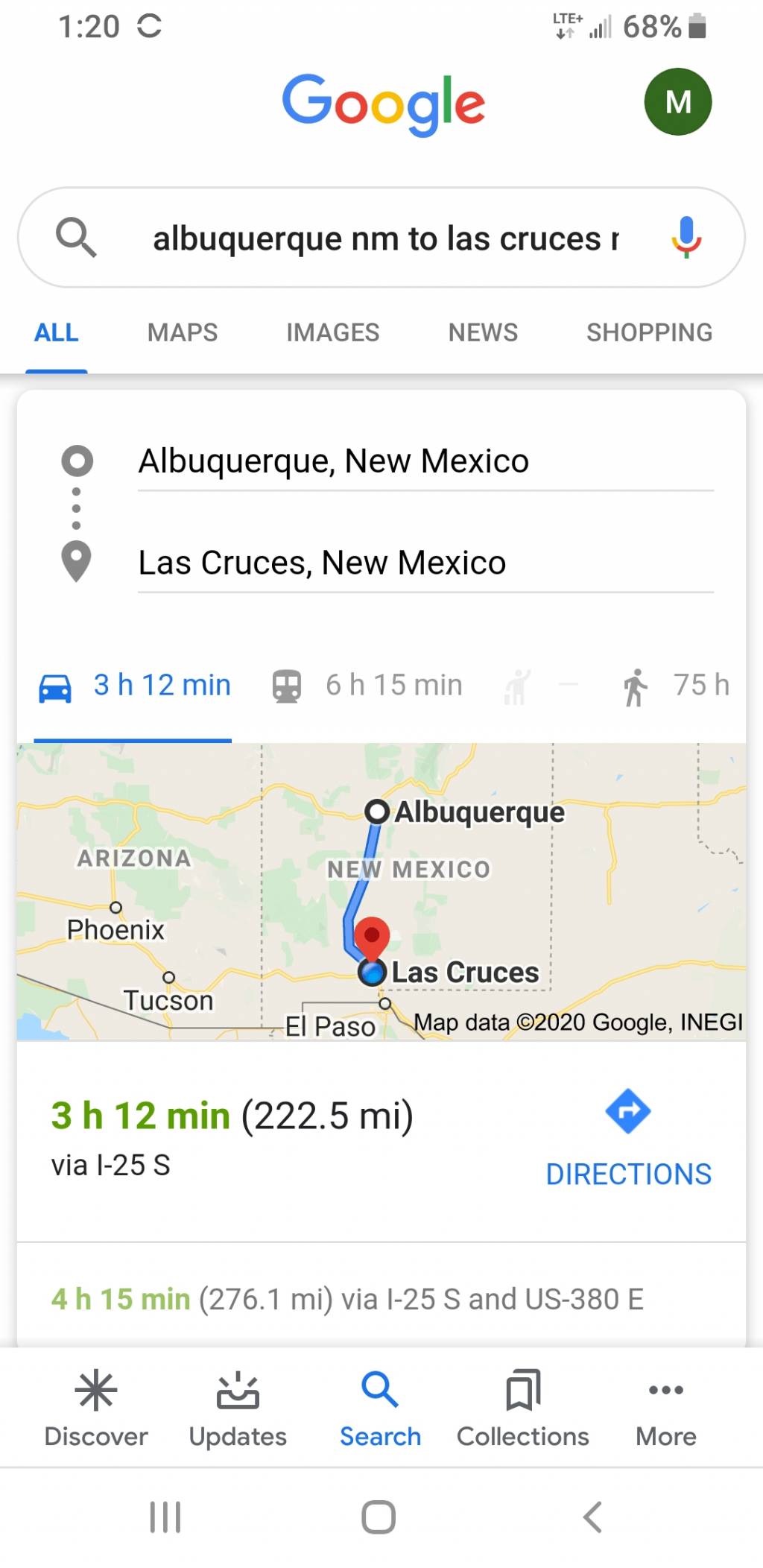Switch to the Maps results tab
This screenshot has height=1568, width=763.
[182, 332]
